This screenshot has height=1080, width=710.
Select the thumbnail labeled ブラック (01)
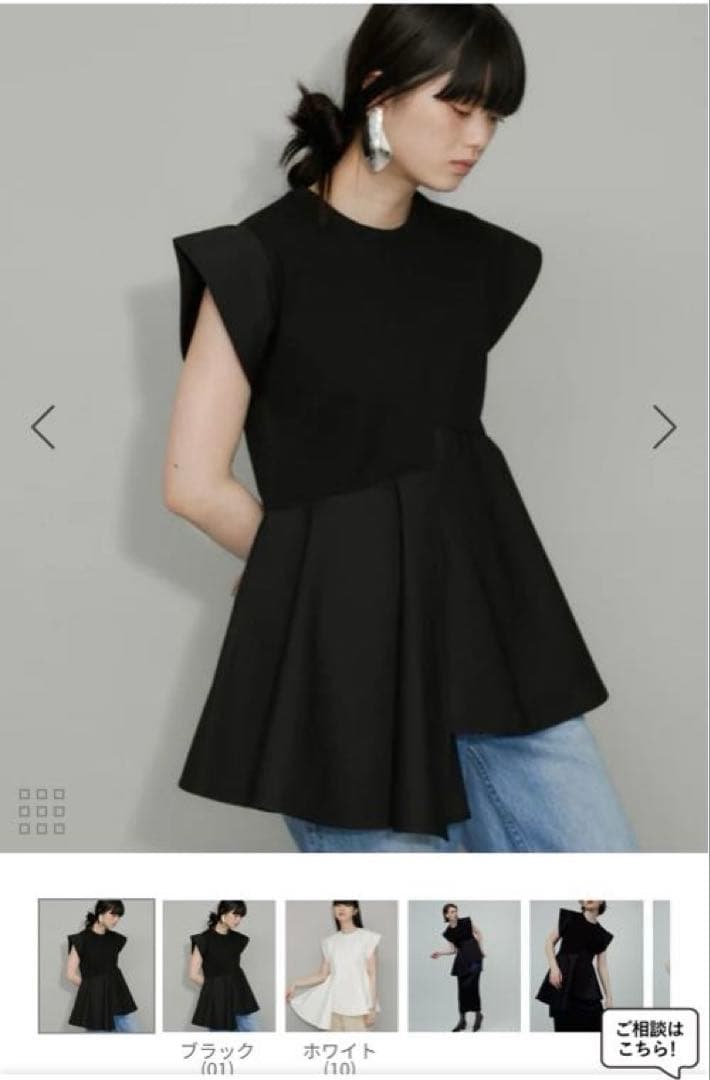coord(219,965)
